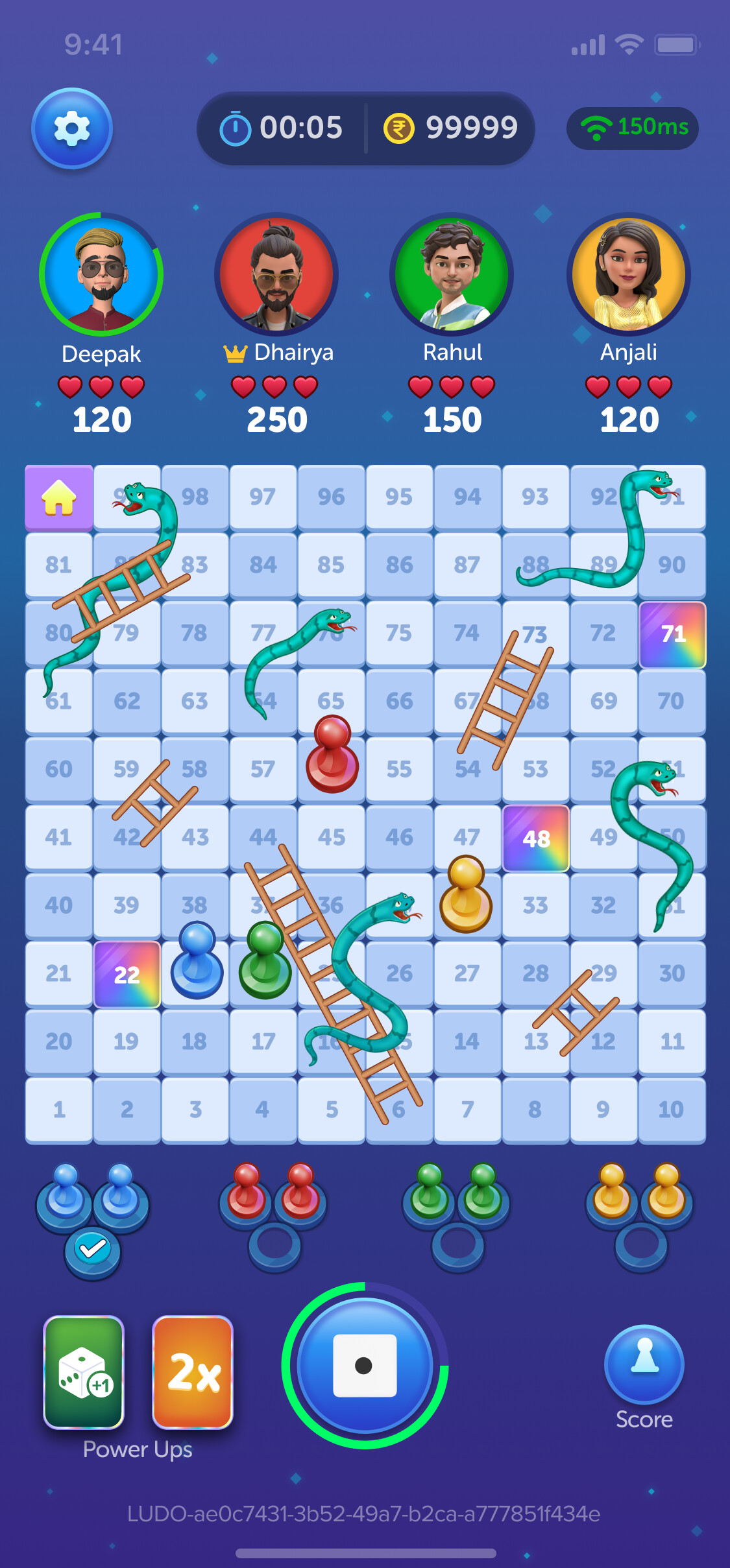Use the 2x power-up card

(193, 1372)
